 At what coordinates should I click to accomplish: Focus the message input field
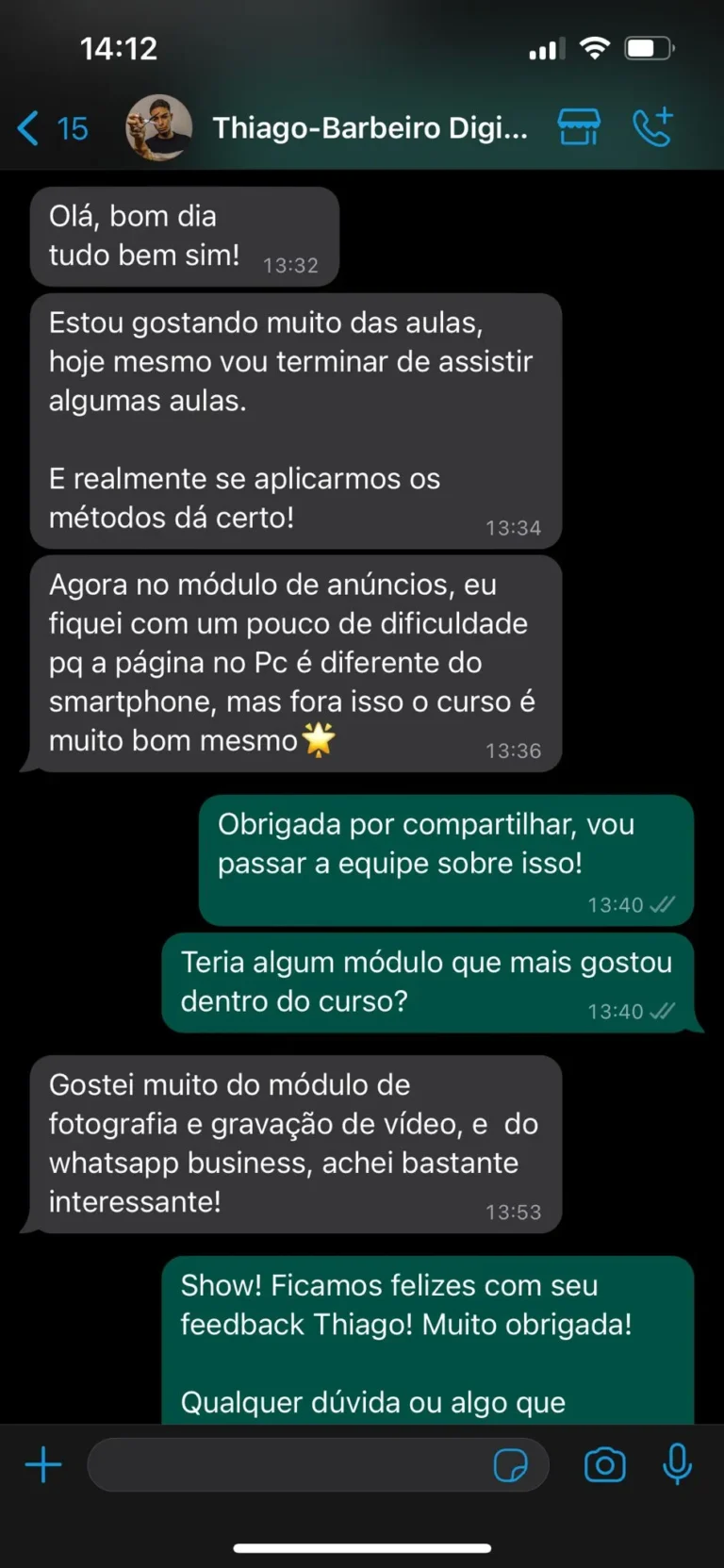click(x=288, y=1464)
